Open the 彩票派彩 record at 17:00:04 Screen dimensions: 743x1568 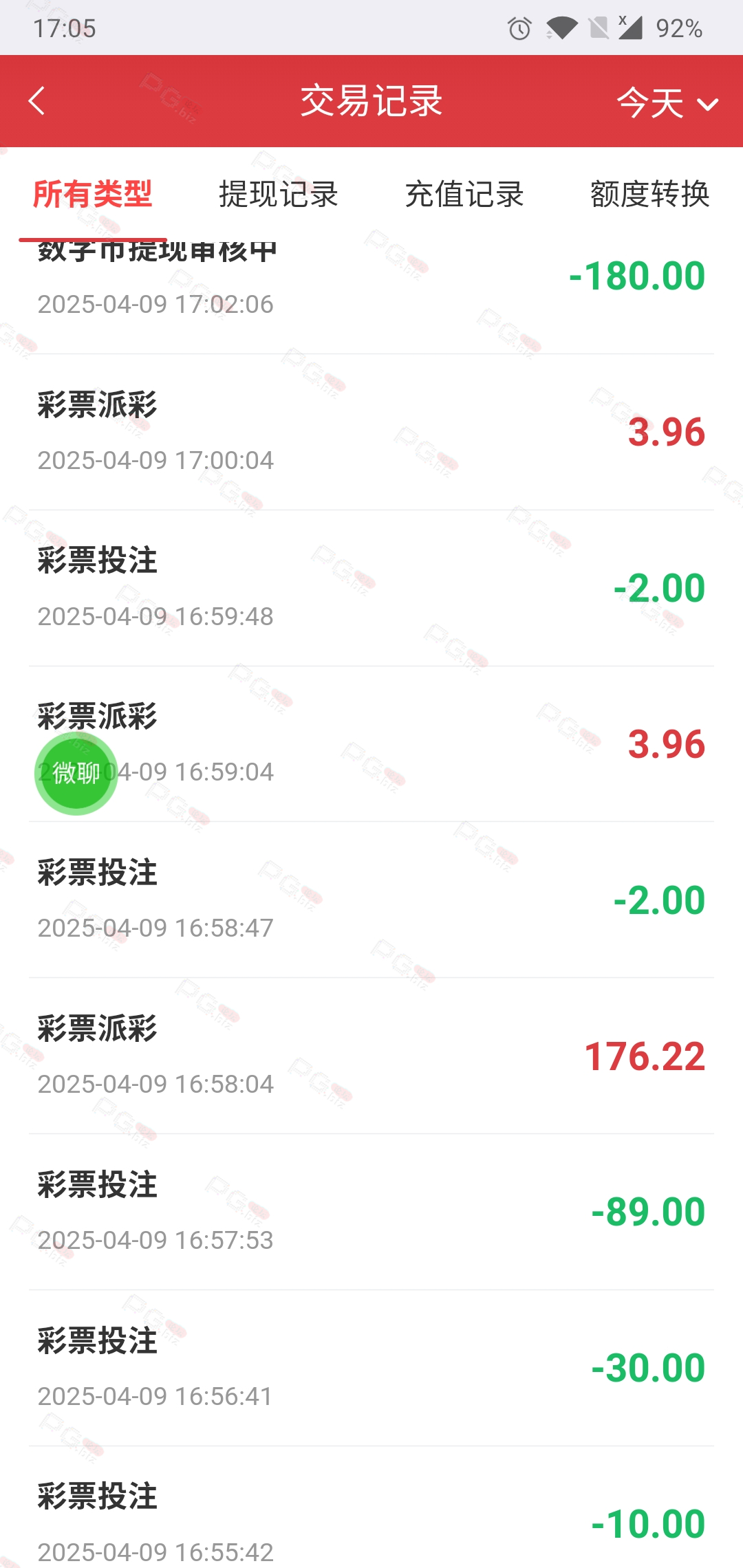pyautogui.click(x=371, y=432)
